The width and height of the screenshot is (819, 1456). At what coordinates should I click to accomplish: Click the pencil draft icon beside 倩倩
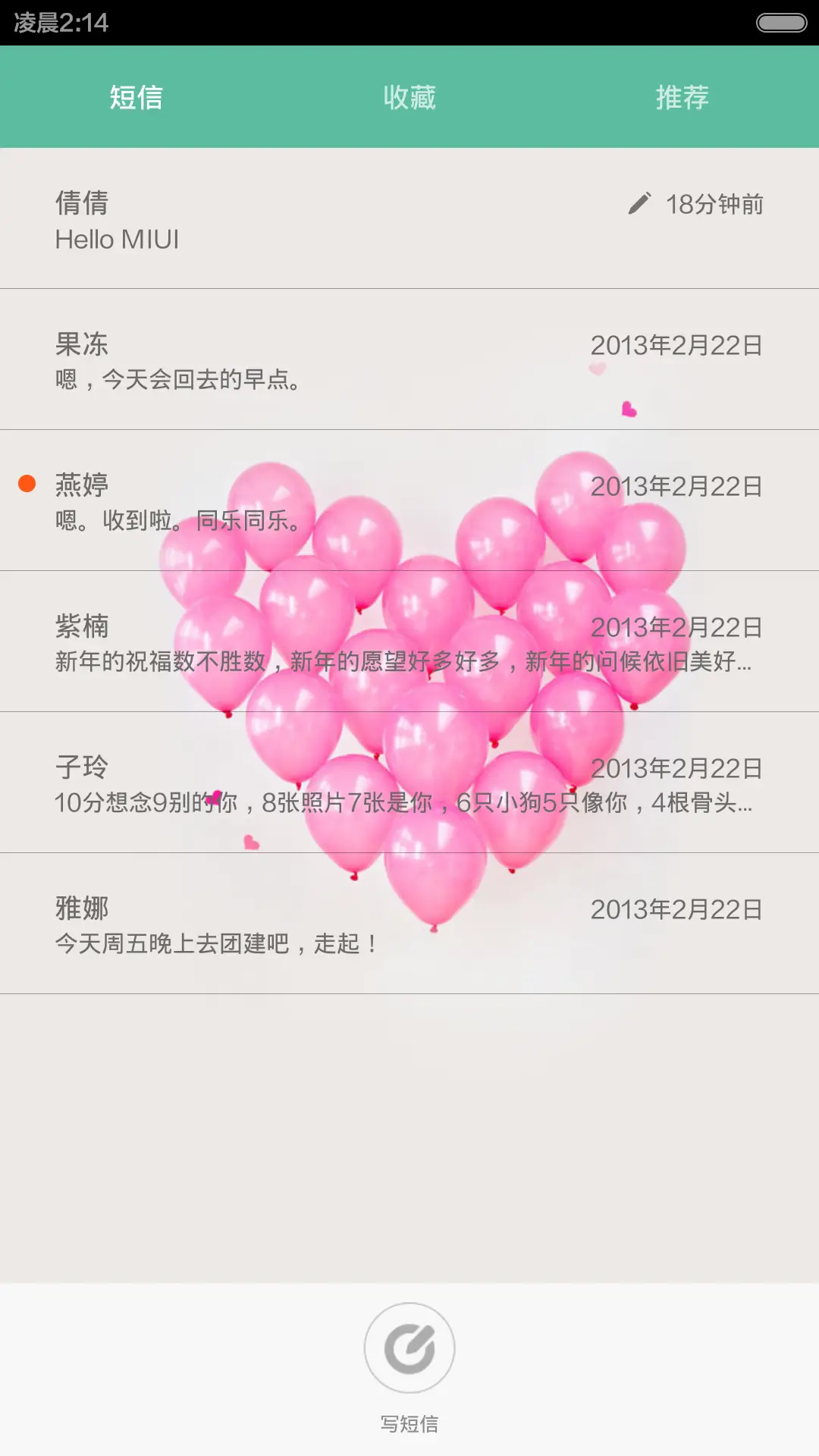pyautogui.click(x=641, y=202)
